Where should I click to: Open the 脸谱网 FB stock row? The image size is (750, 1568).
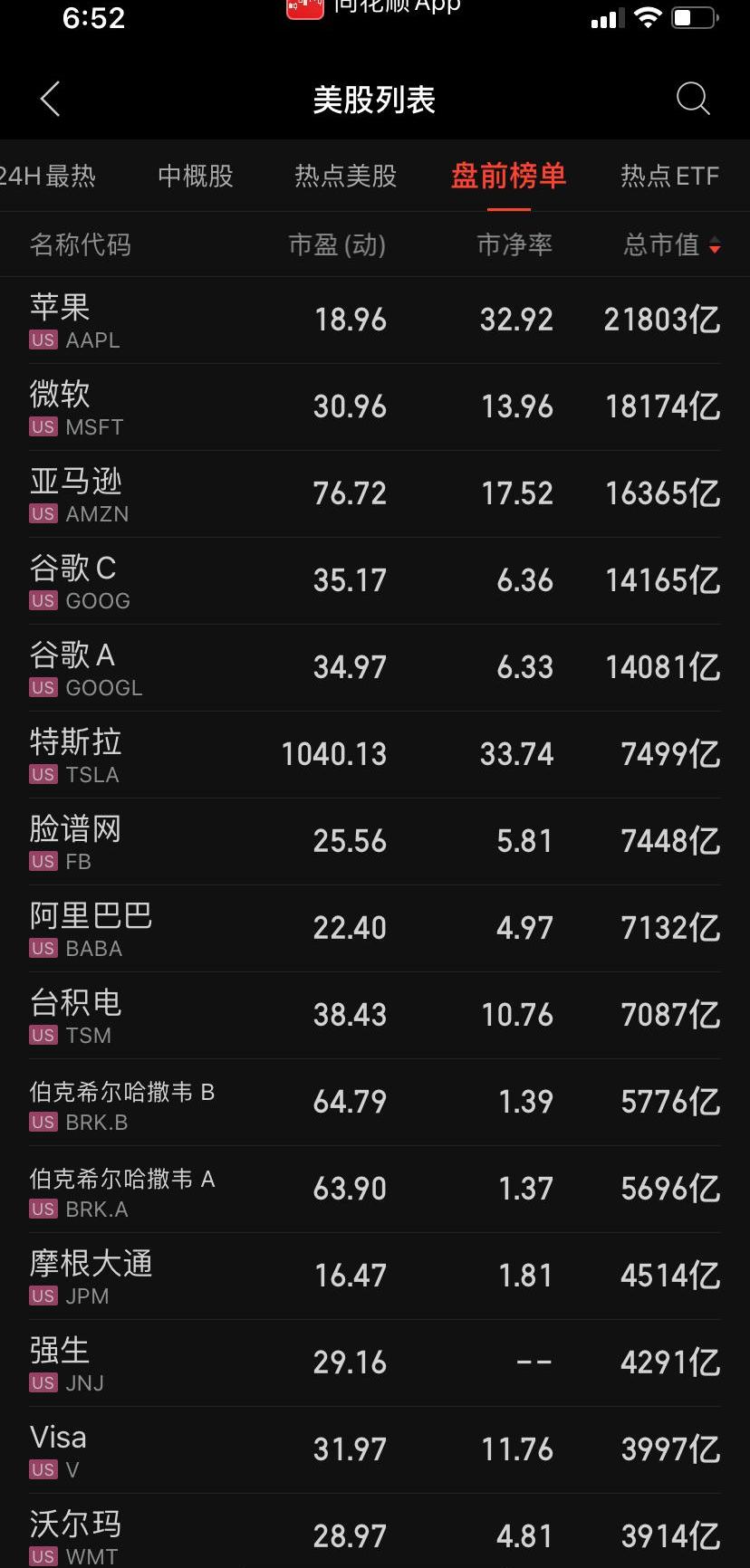375,842
